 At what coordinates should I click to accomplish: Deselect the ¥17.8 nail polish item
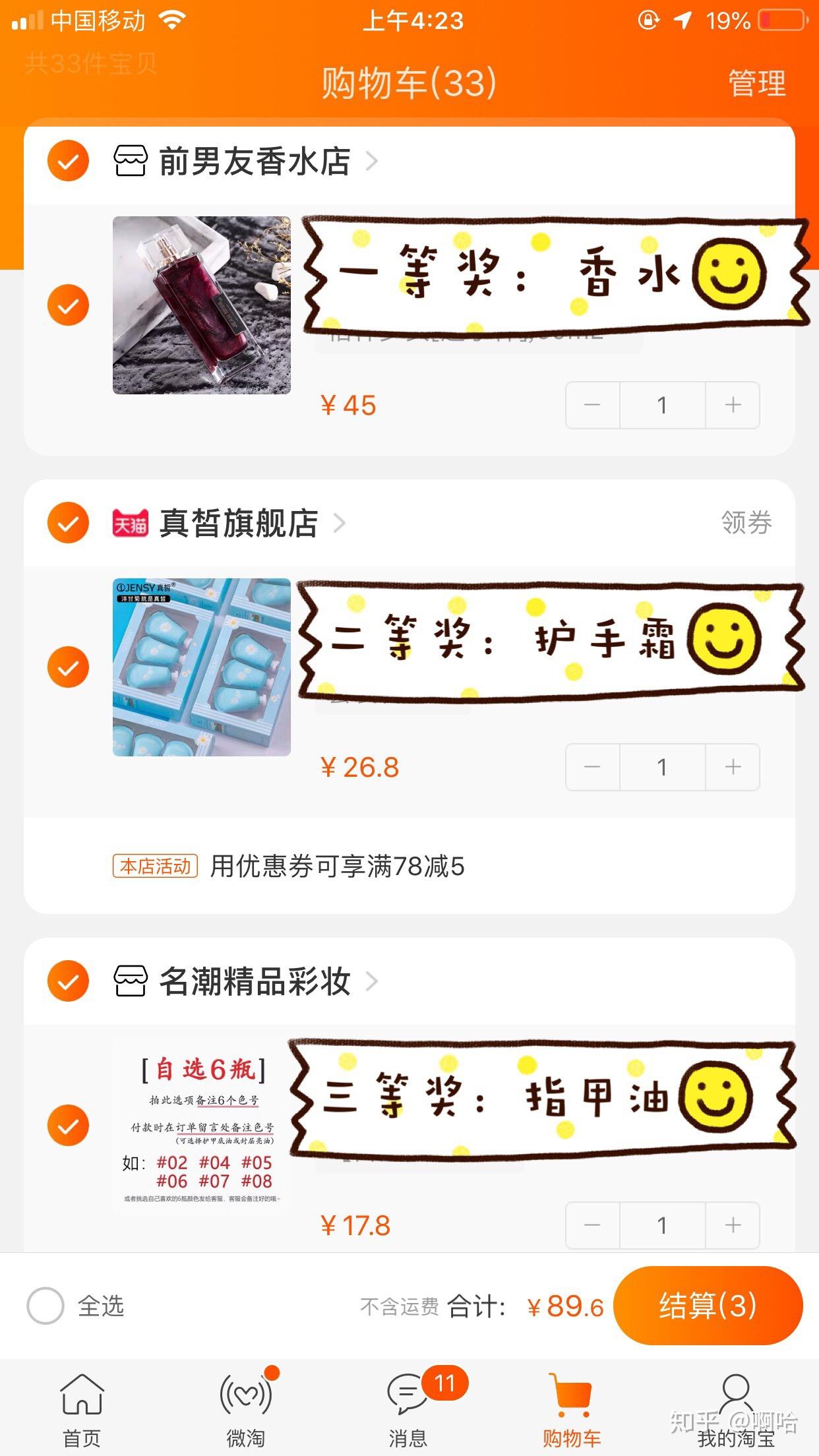click(68, 1126)
